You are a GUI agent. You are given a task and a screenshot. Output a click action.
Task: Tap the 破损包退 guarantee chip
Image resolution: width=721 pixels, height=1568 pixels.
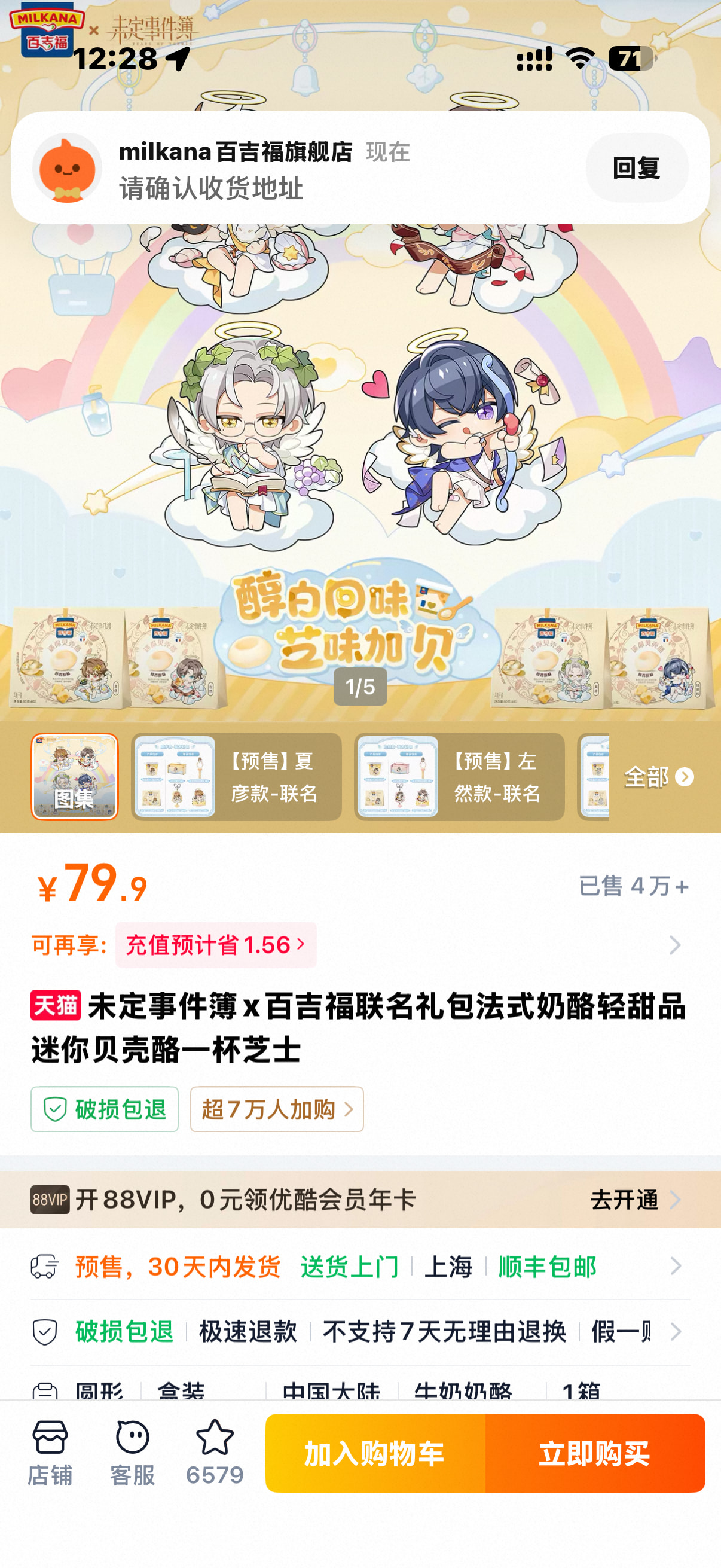tap(105, 1109)
